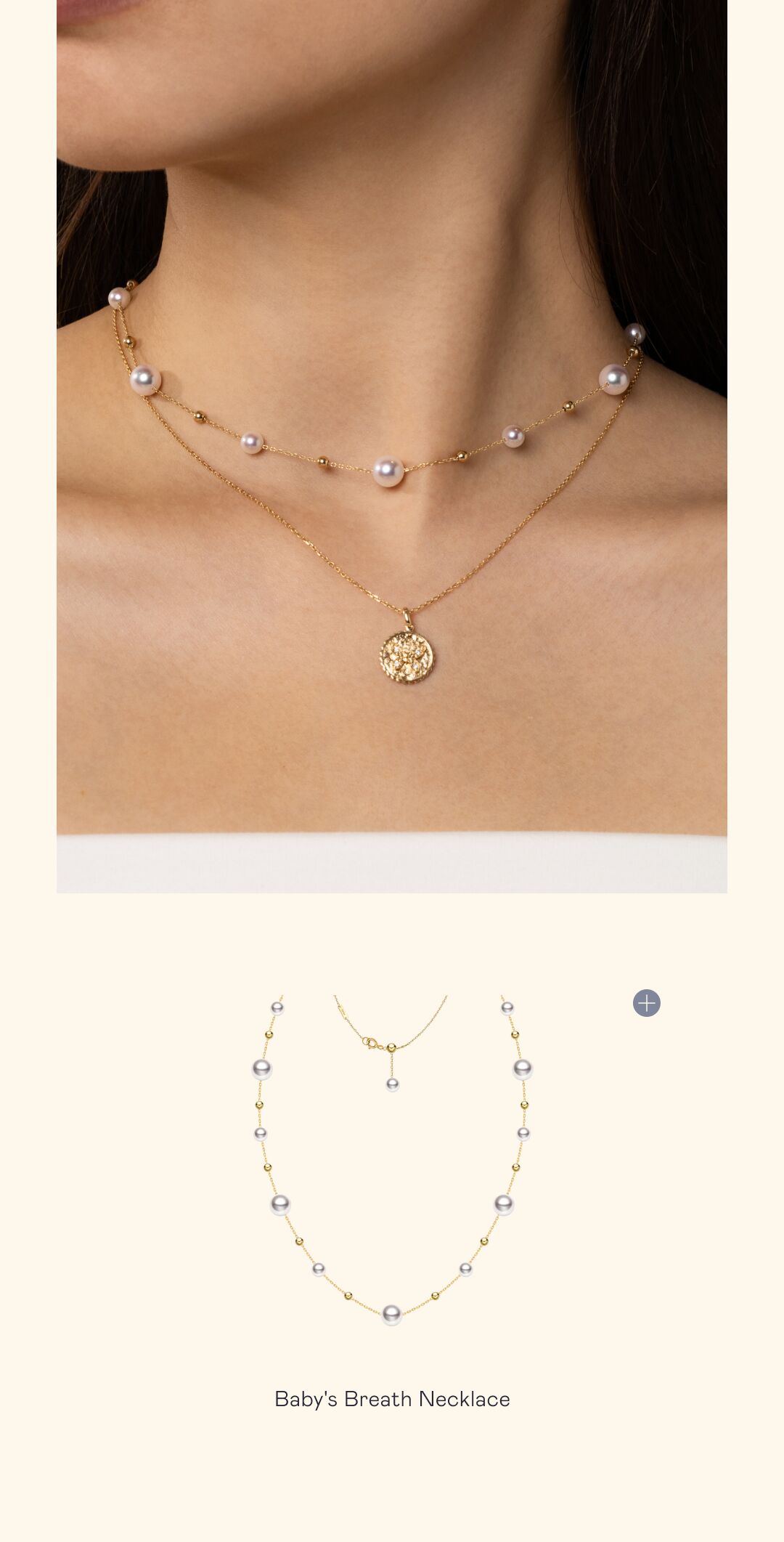The image size is (784, 1542).
Task: Open the Baby's Breath Necklace product image
Action: pyautogui.click(x=392, y=1161)
